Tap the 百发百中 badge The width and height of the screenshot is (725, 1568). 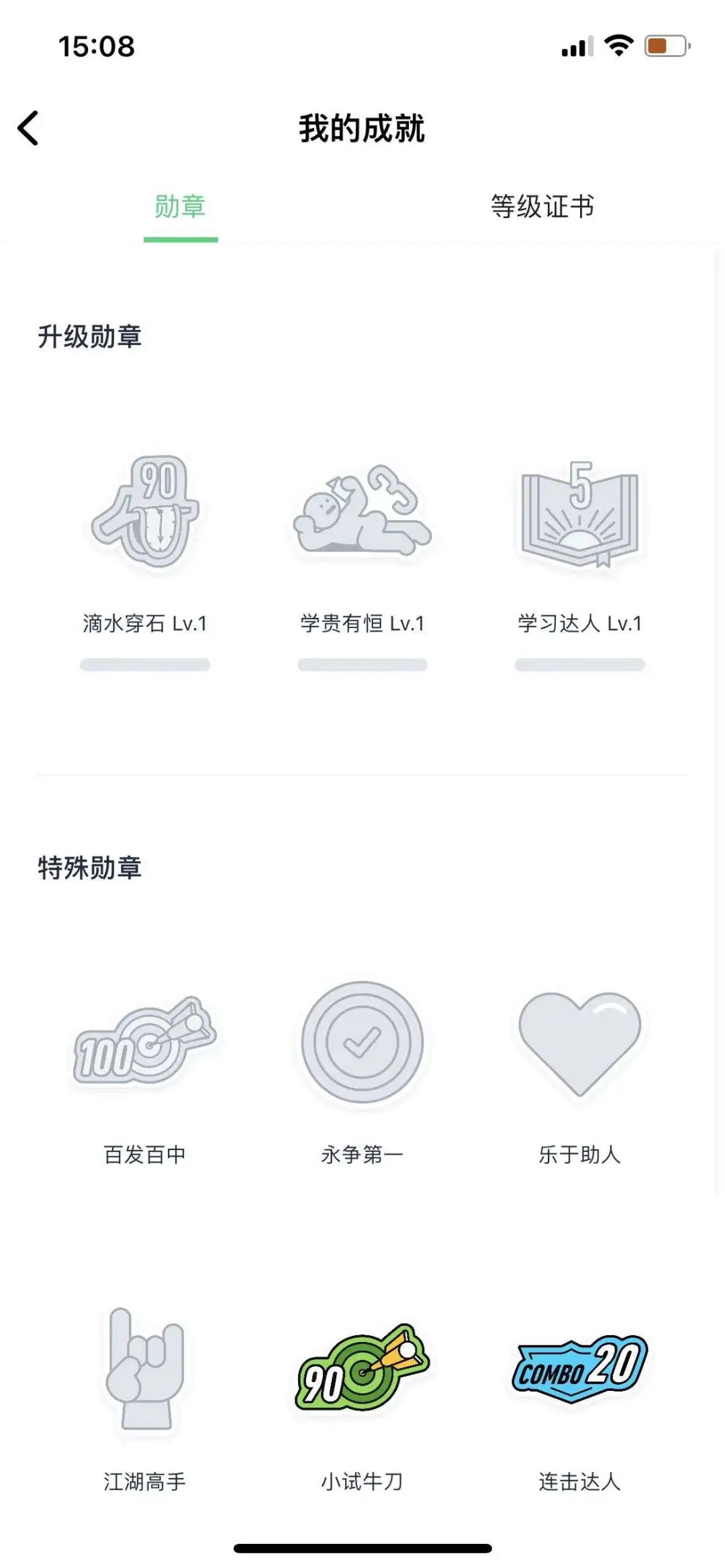145,1041
